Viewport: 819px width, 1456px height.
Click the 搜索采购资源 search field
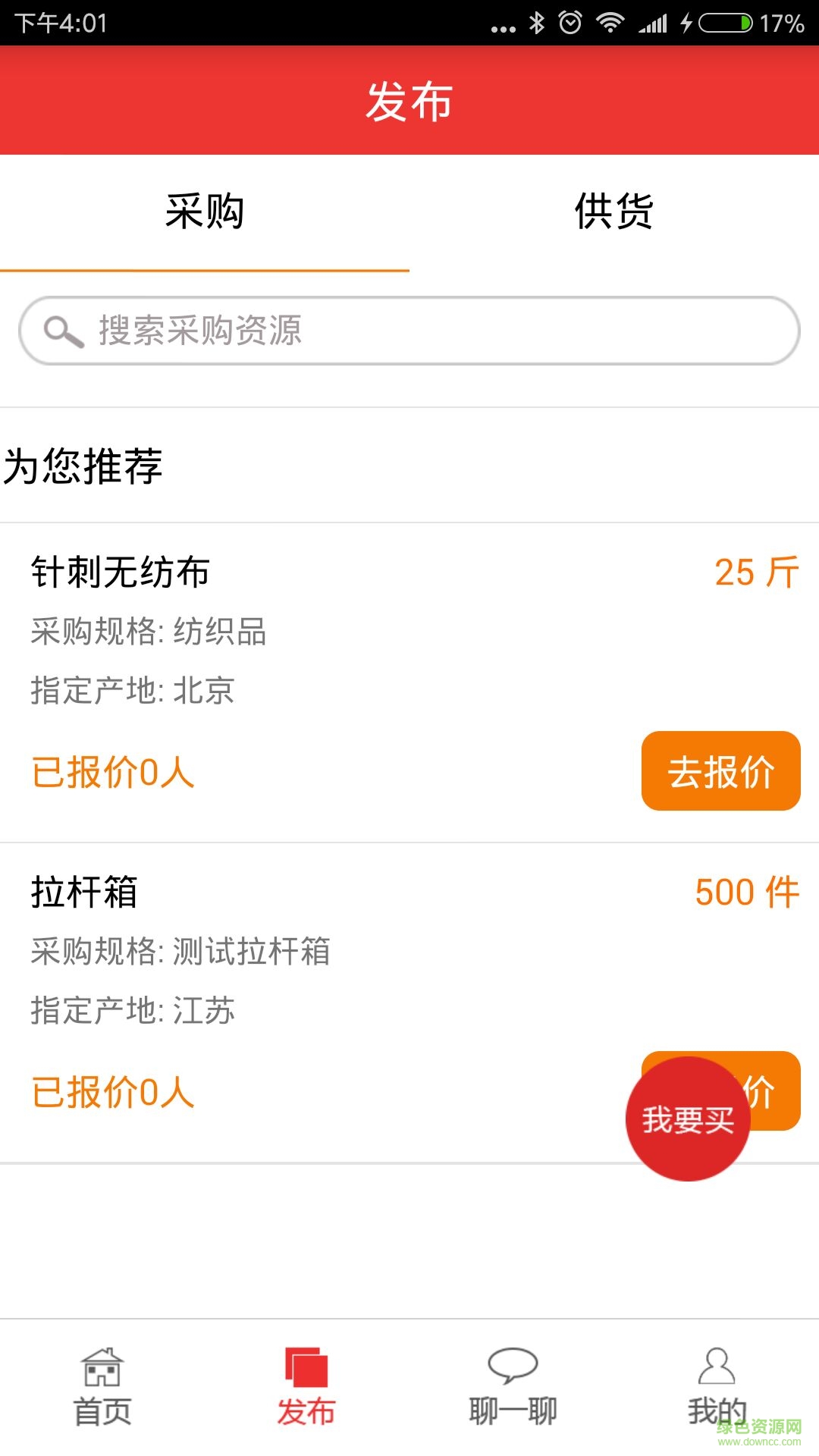click(x=409, y=329)
